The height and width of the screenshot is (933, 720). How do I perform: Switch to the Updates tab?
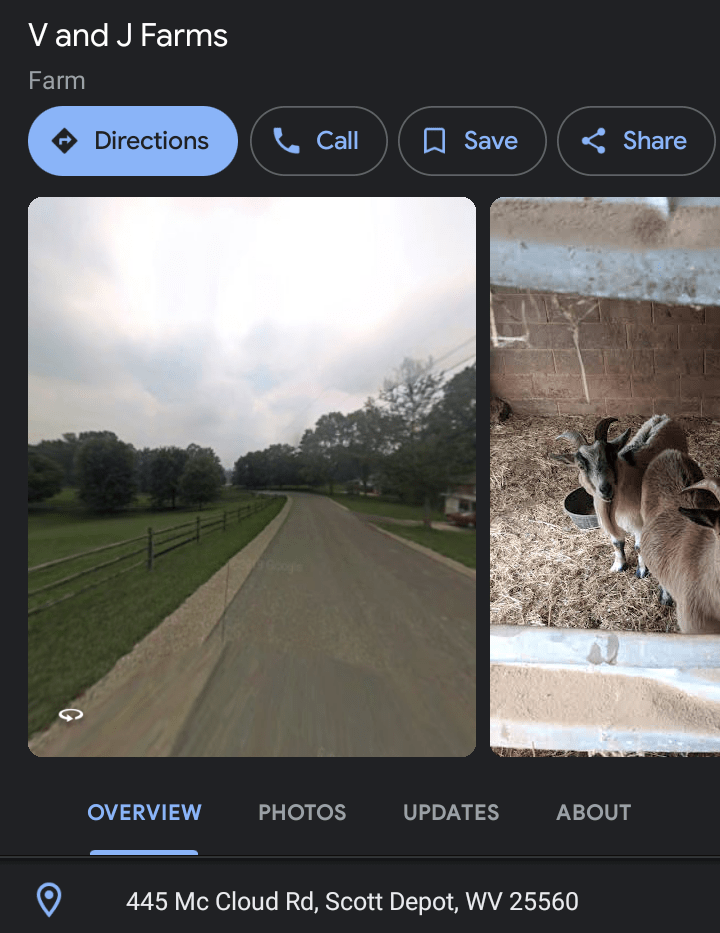451,813
